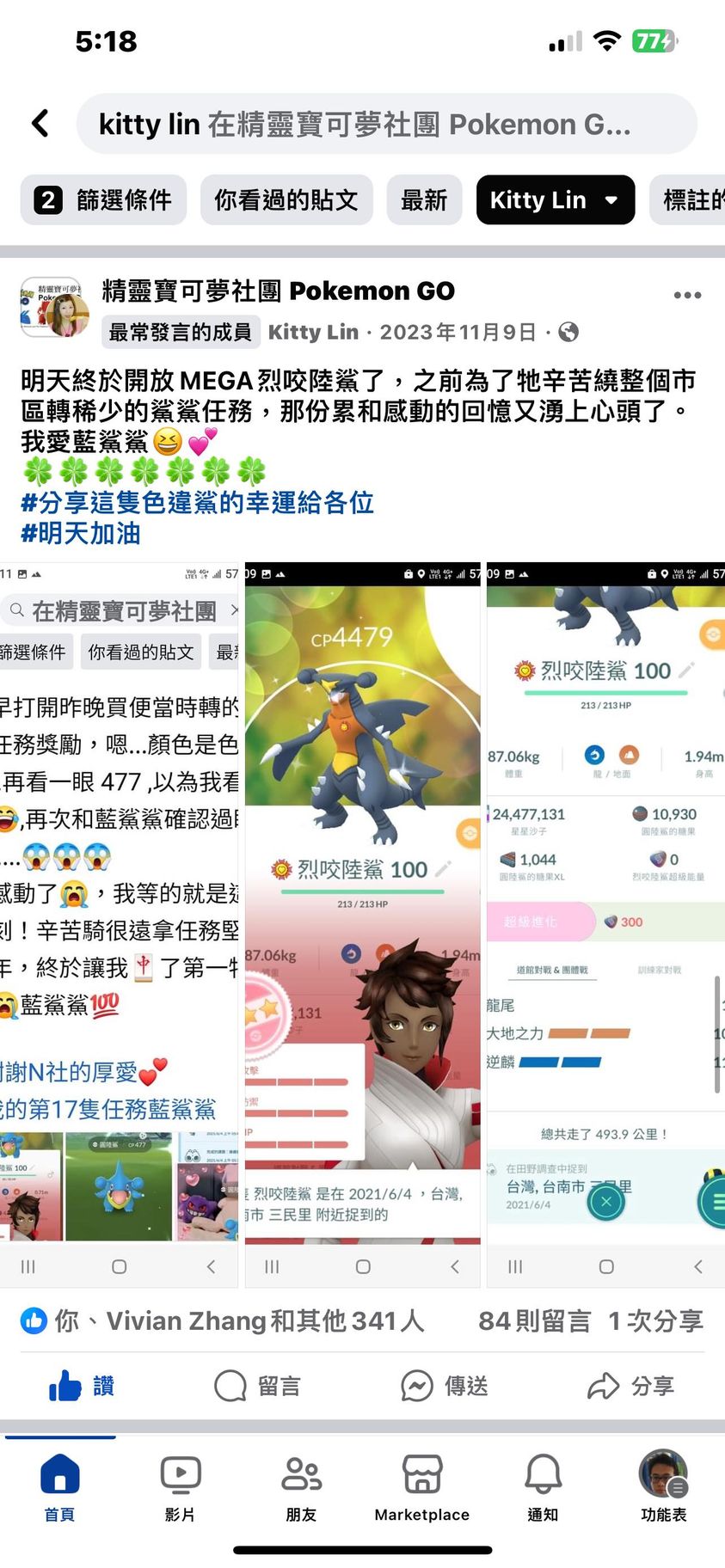Open hashtag #分享這隻色違鯊的幸運給各位
The image size is (725, 1568).
click(x=197, y=502)
